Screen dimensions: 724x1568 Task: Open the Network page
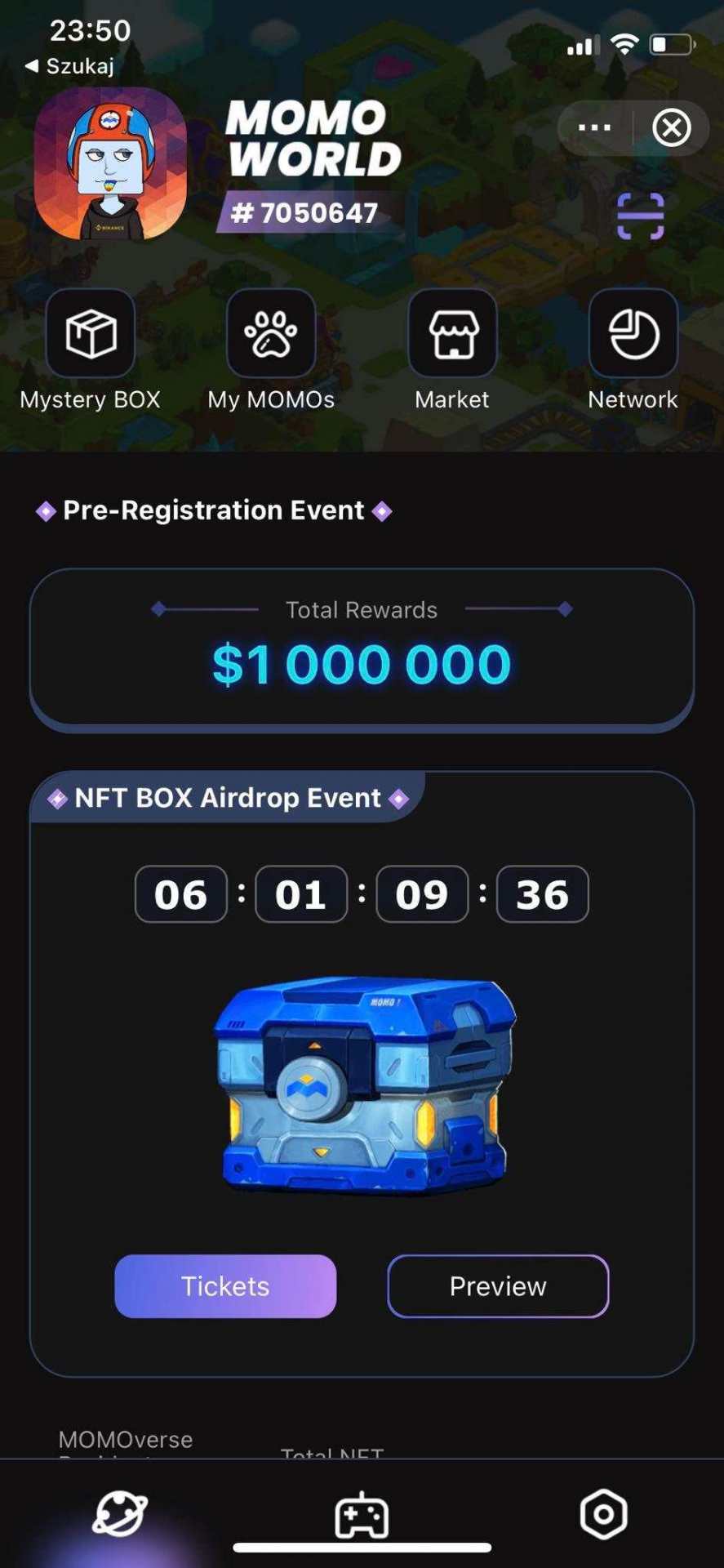click(x=633, y=334)
